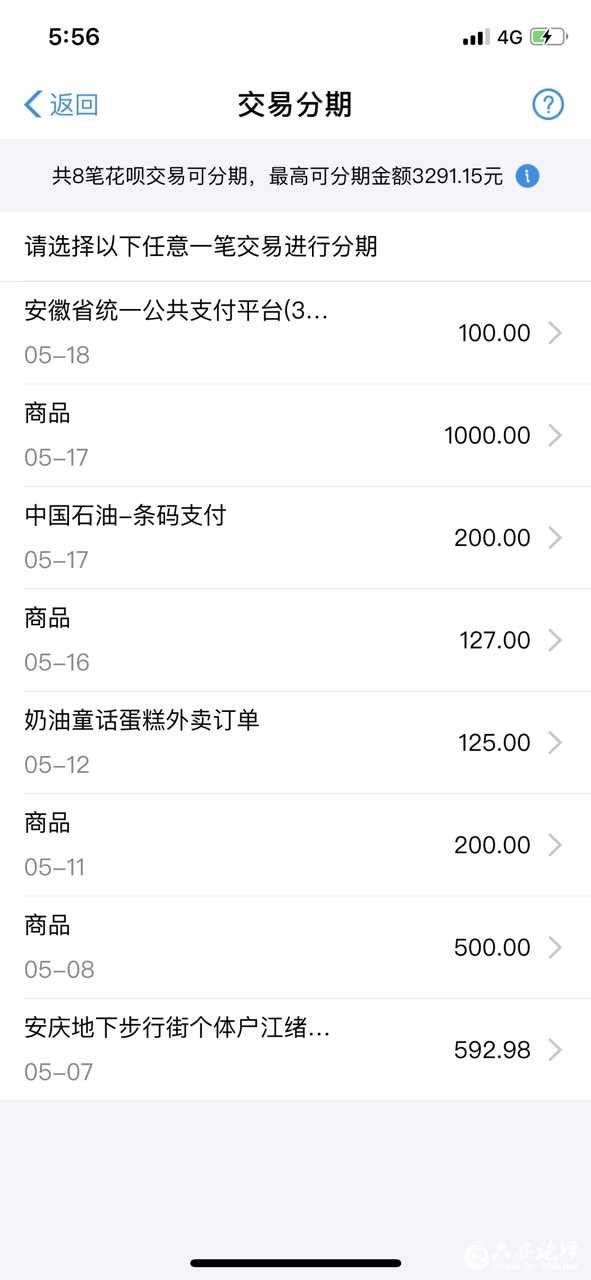Tap the info icon beside 3291.15元

(528, 177)
